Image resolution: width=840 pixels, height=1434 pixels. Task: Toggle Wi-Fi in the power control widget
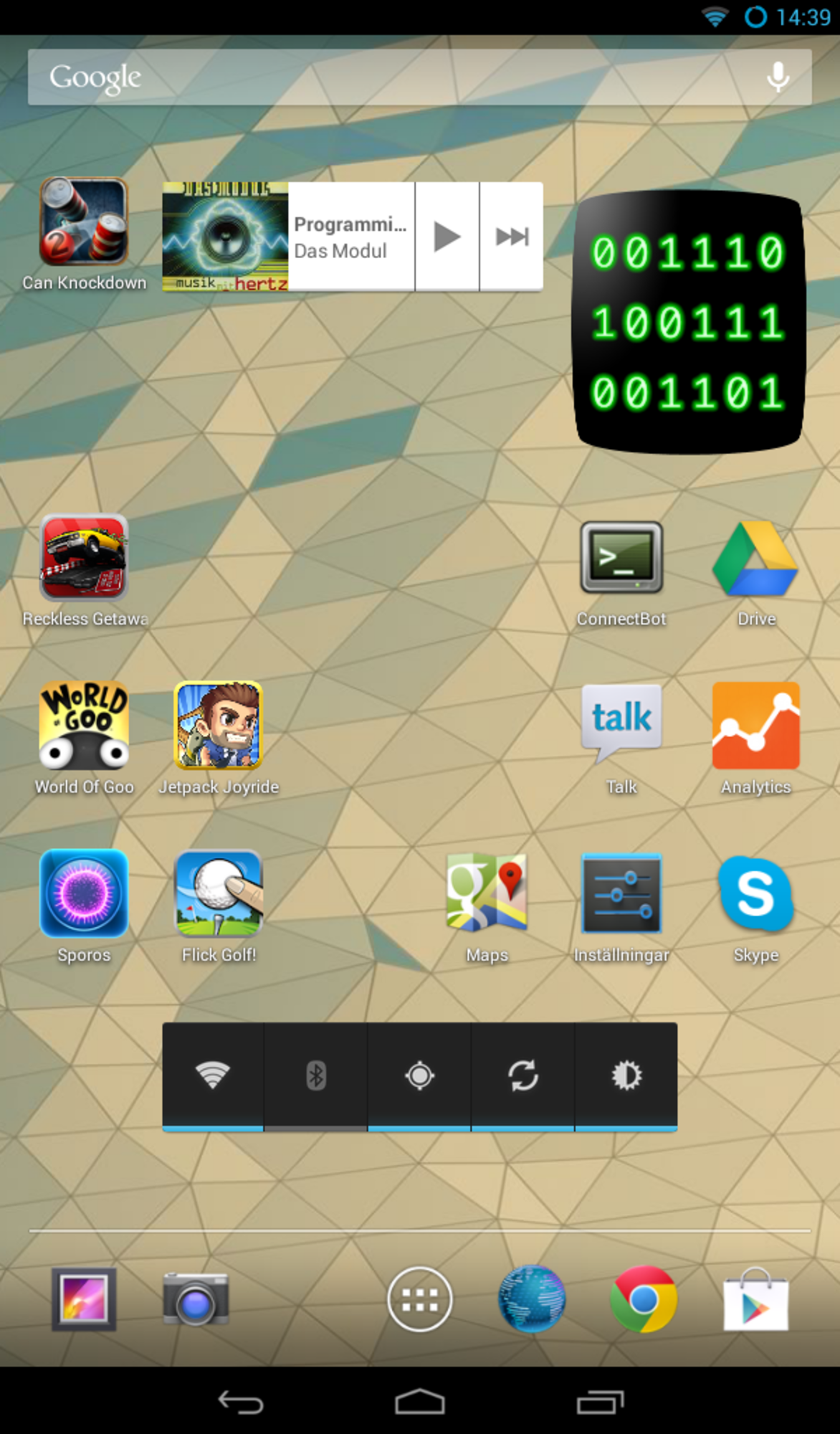click(213, 1076)
